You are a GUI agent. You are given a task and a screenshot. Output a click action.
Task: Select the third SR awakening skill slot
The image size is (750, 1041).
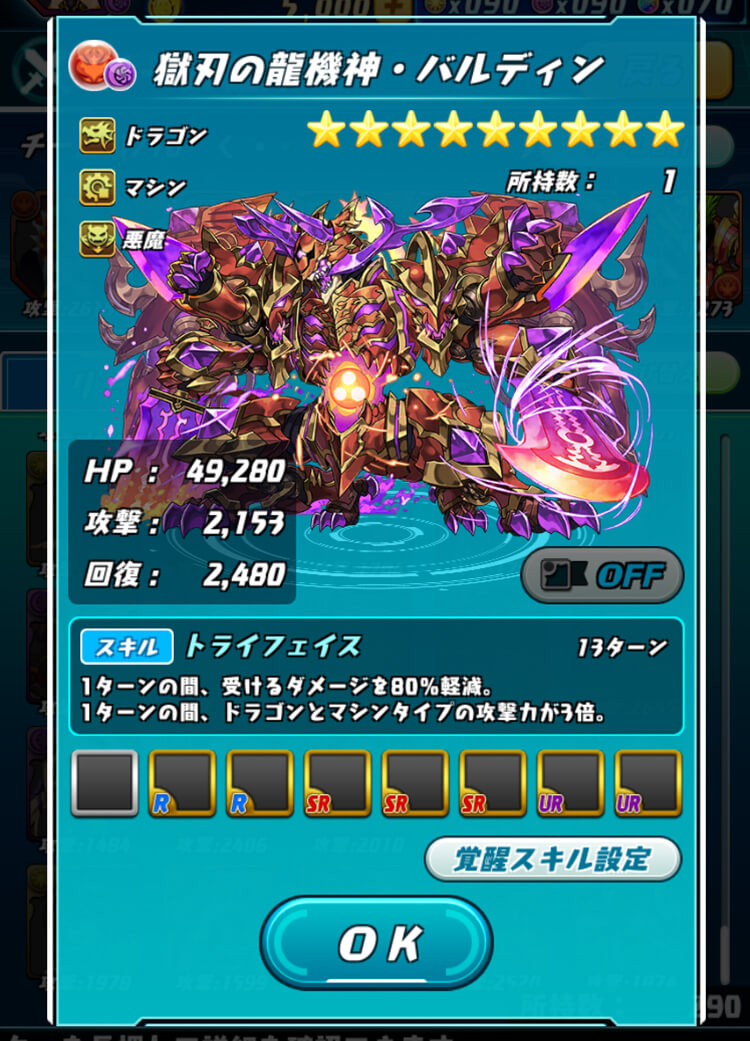pos(493,783)
